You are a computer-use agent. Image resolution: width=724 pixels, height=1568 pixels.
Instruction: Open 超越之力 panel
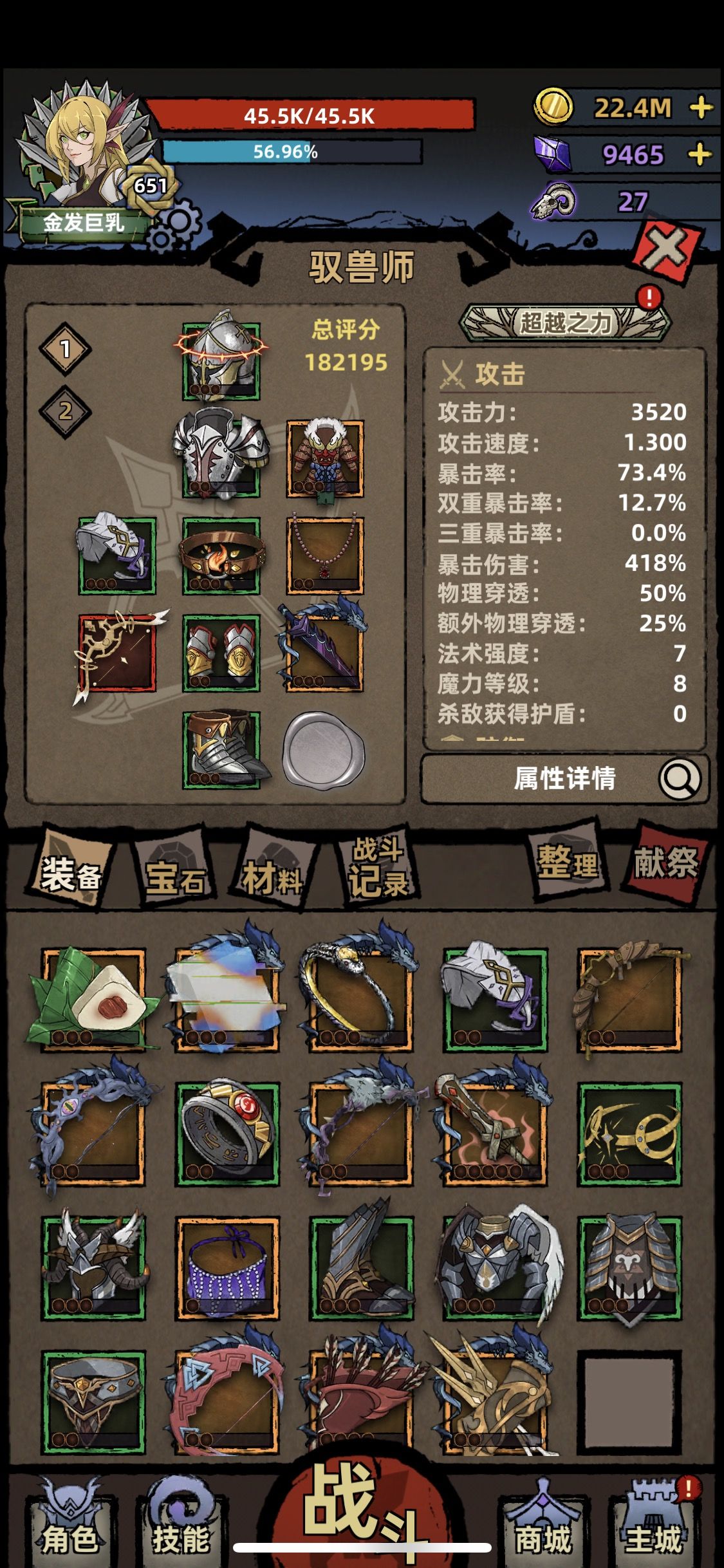pos(565,322)
